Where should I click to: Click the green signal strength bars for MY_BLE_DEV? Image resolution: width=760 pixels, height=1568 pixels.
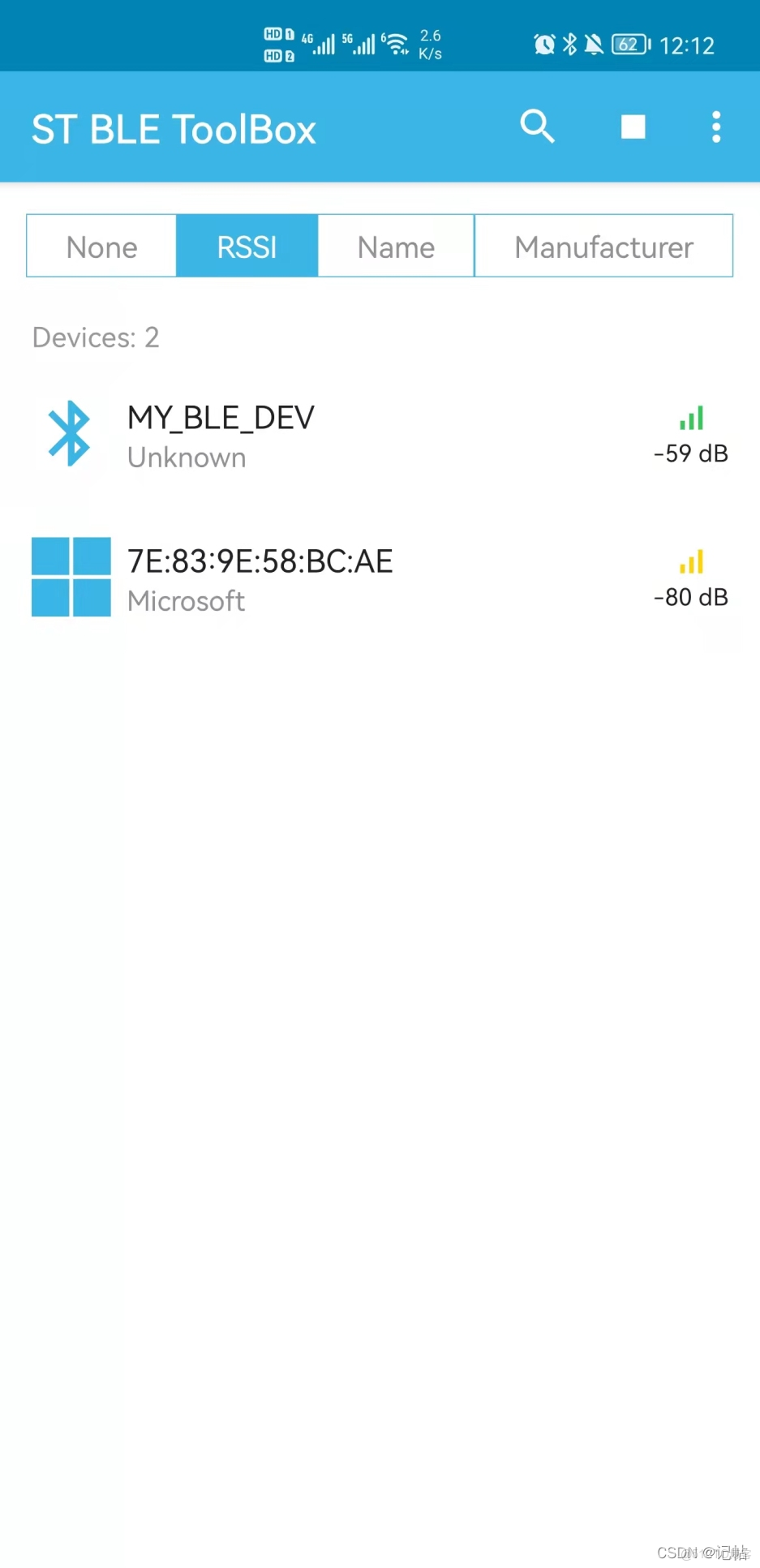tap(689, 417)
